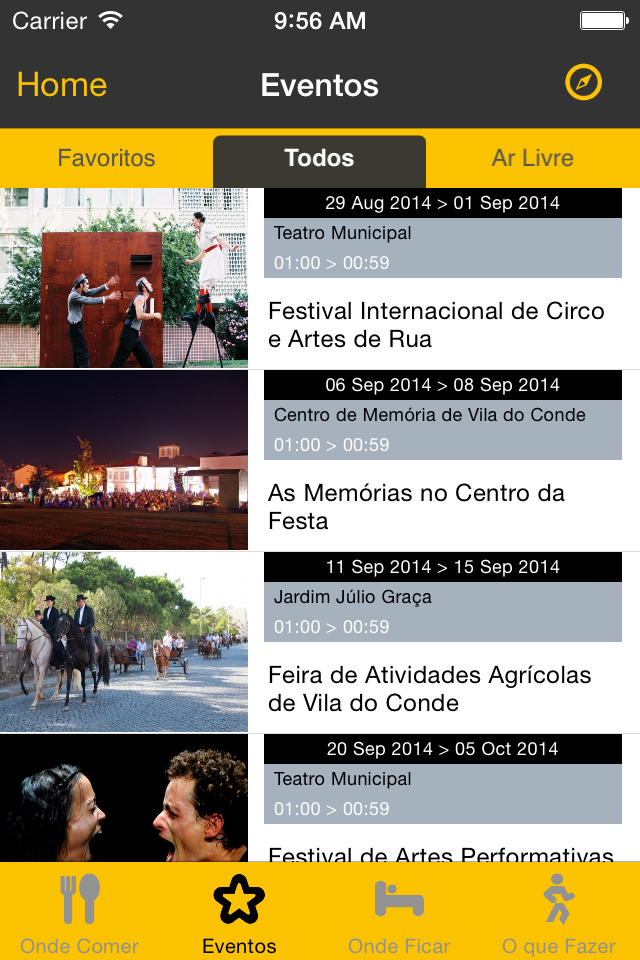The width and height of the screenshot is (640, 960).
Task: Switch to the Favoritos tab
Action: 106,158
